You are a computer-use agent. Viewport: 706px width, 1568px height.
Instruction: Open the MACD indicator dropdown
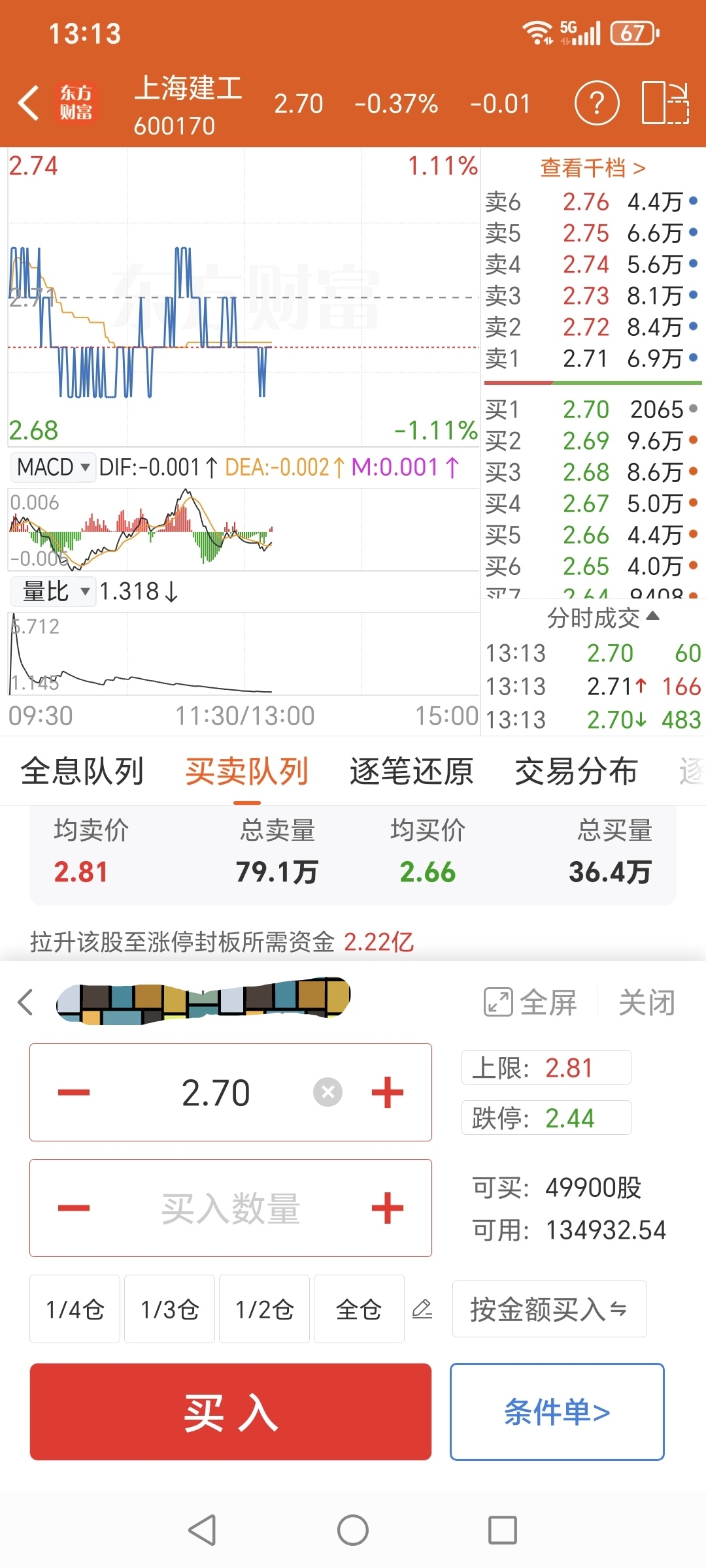52,467
